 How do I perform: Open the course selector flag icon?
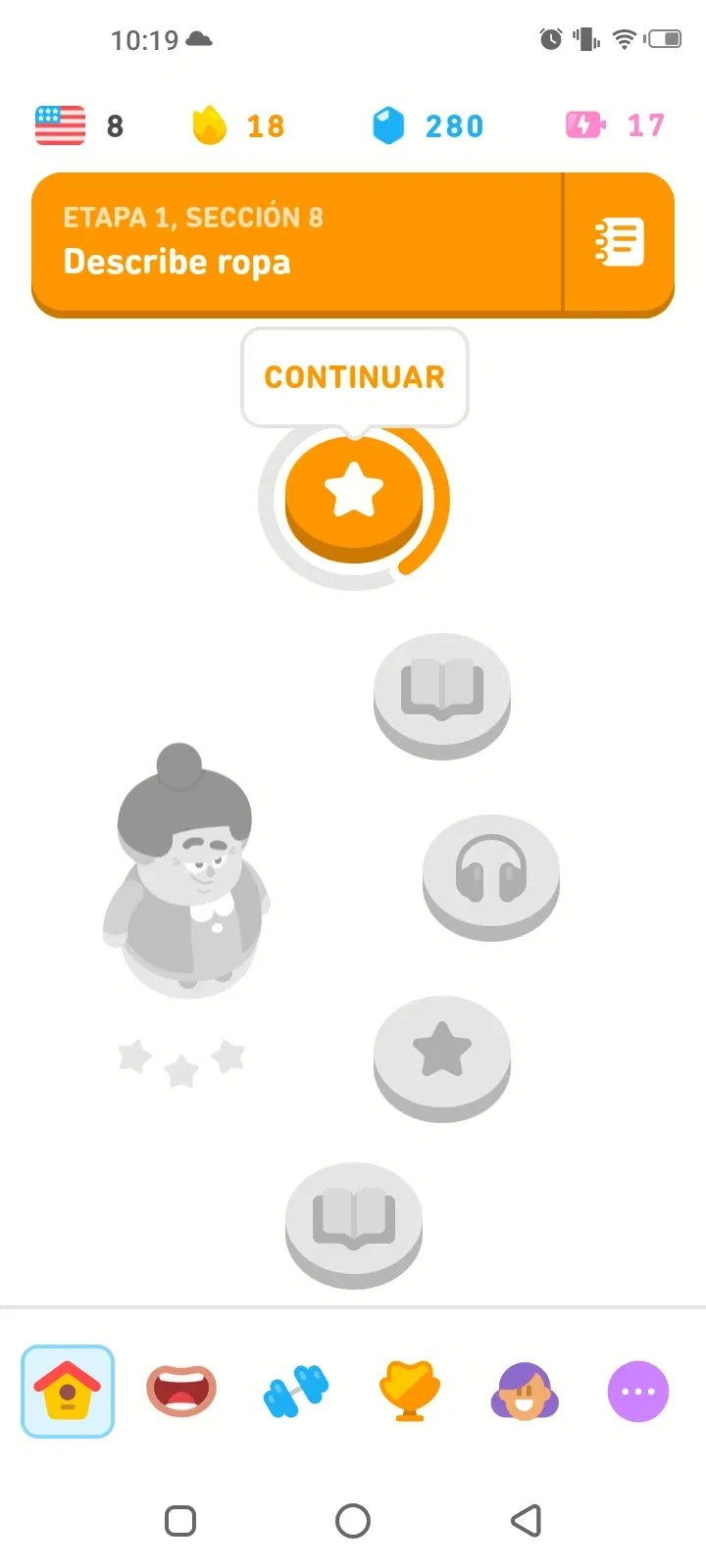point(61,125)
